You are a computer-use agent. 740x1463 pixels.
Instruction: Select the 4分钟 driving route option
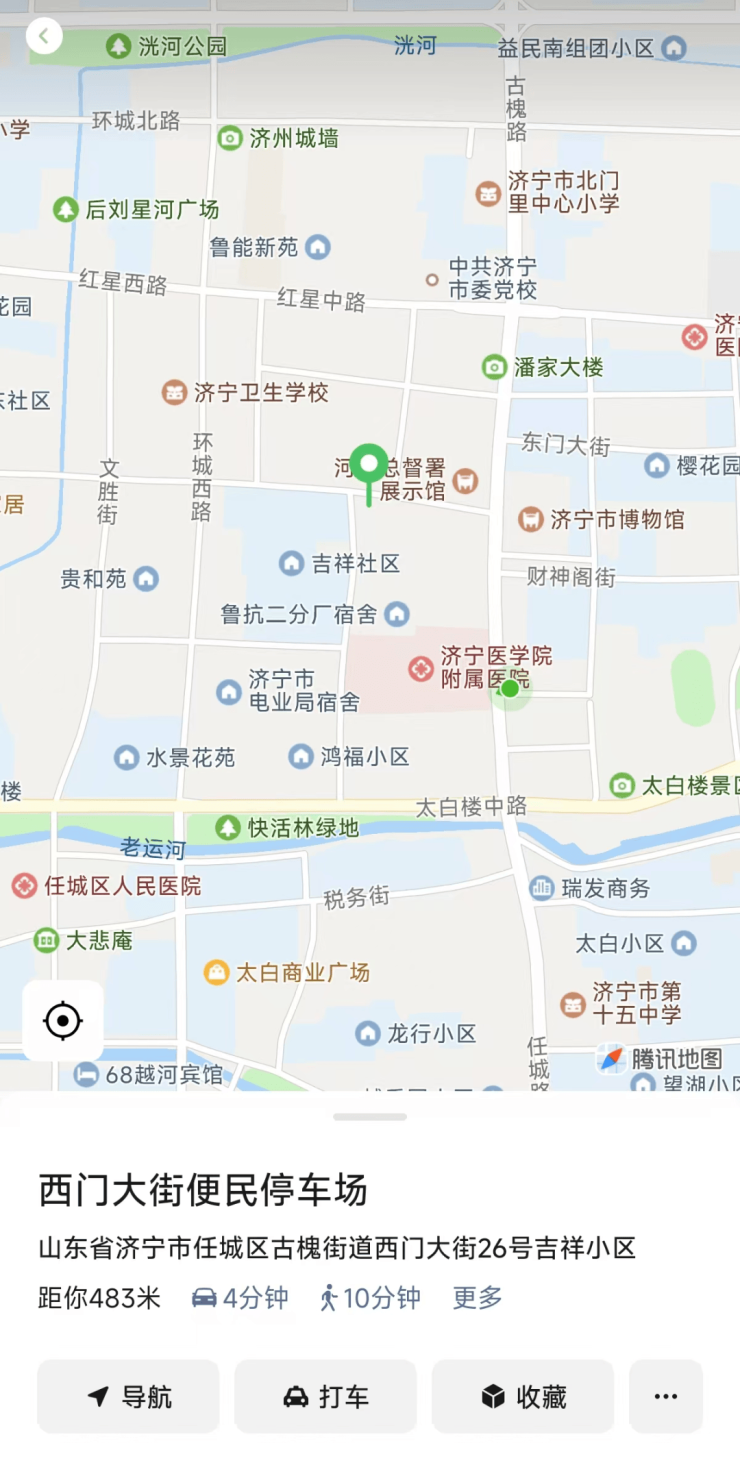pyautogui.click(x=240, y=1298)
